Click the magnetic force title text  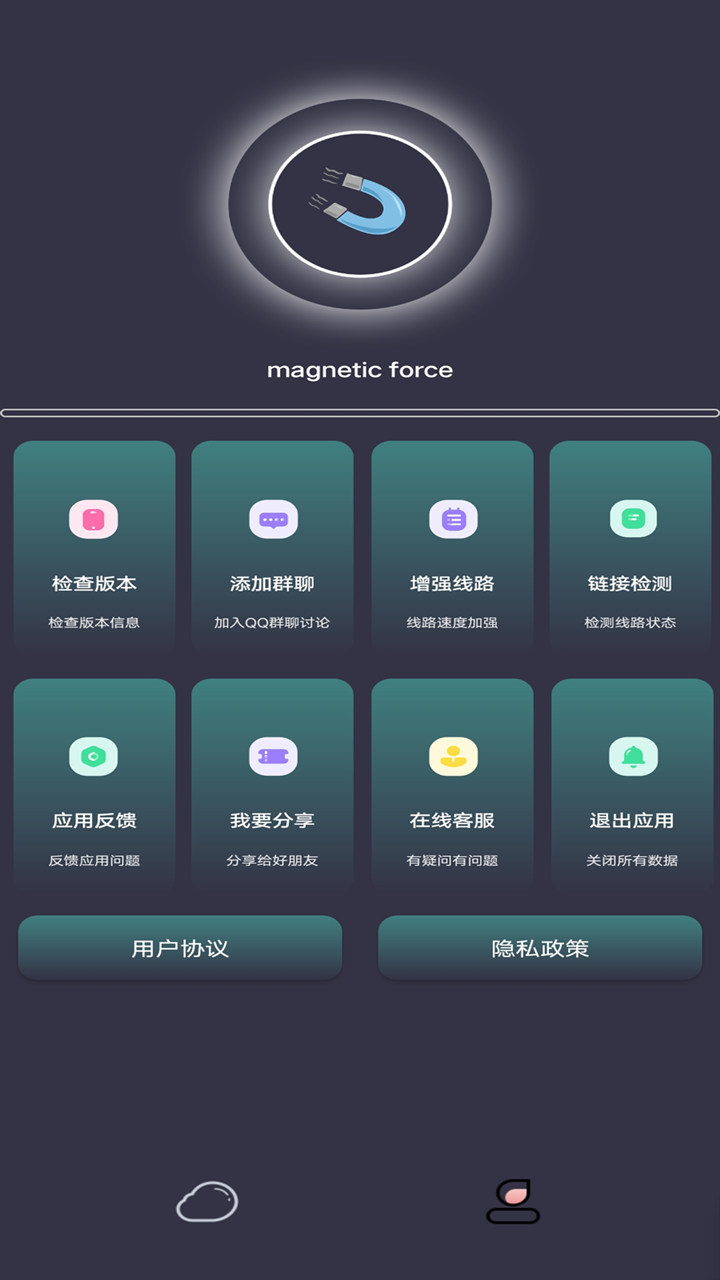pyautogui.click(x=360, y=369)
